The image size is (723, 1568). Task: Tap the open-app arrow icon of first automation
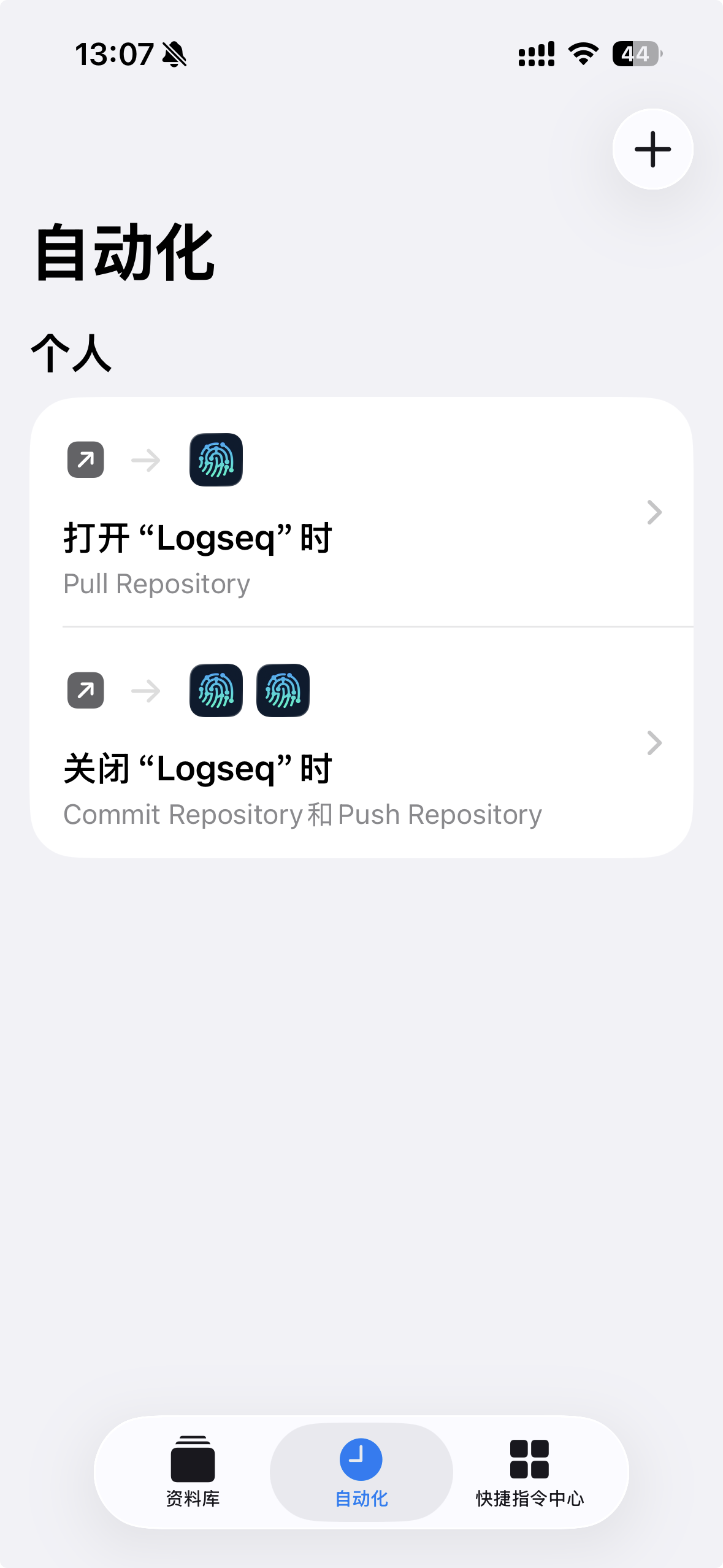(85, 459)
